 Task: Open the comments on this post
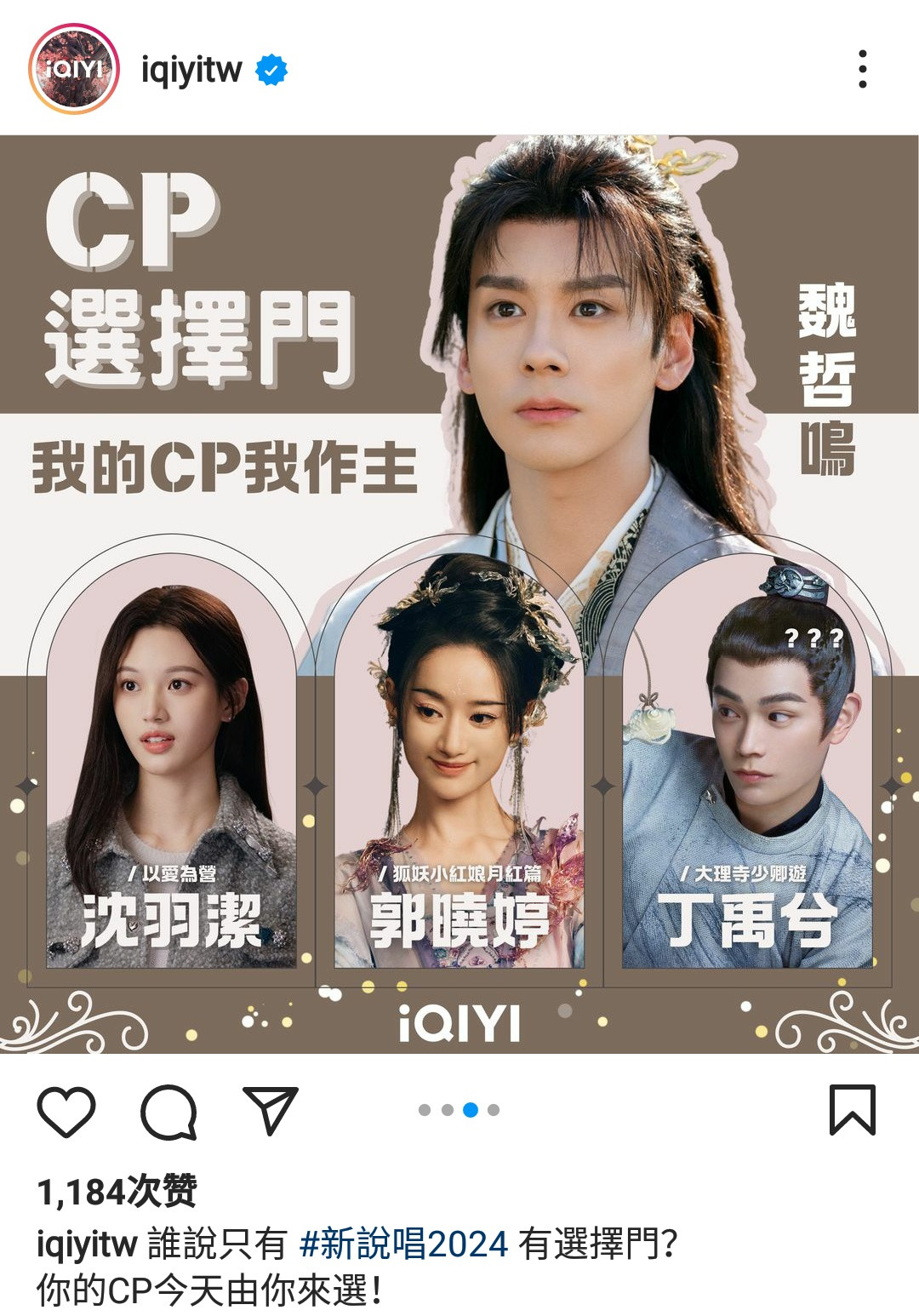click(x=168, y=1111)
